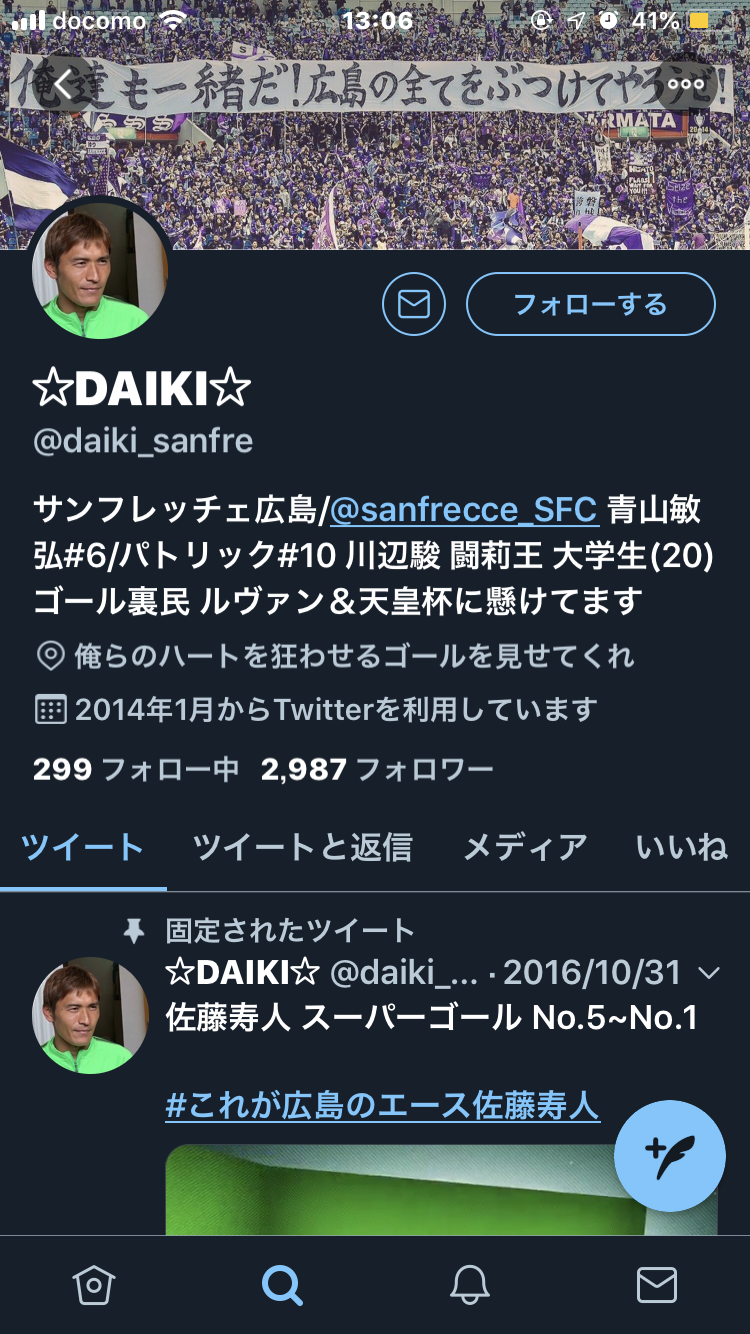Open the pinned tweet's video thumbnail
The image size is (750, 1334).
(x=441, y=1190)
